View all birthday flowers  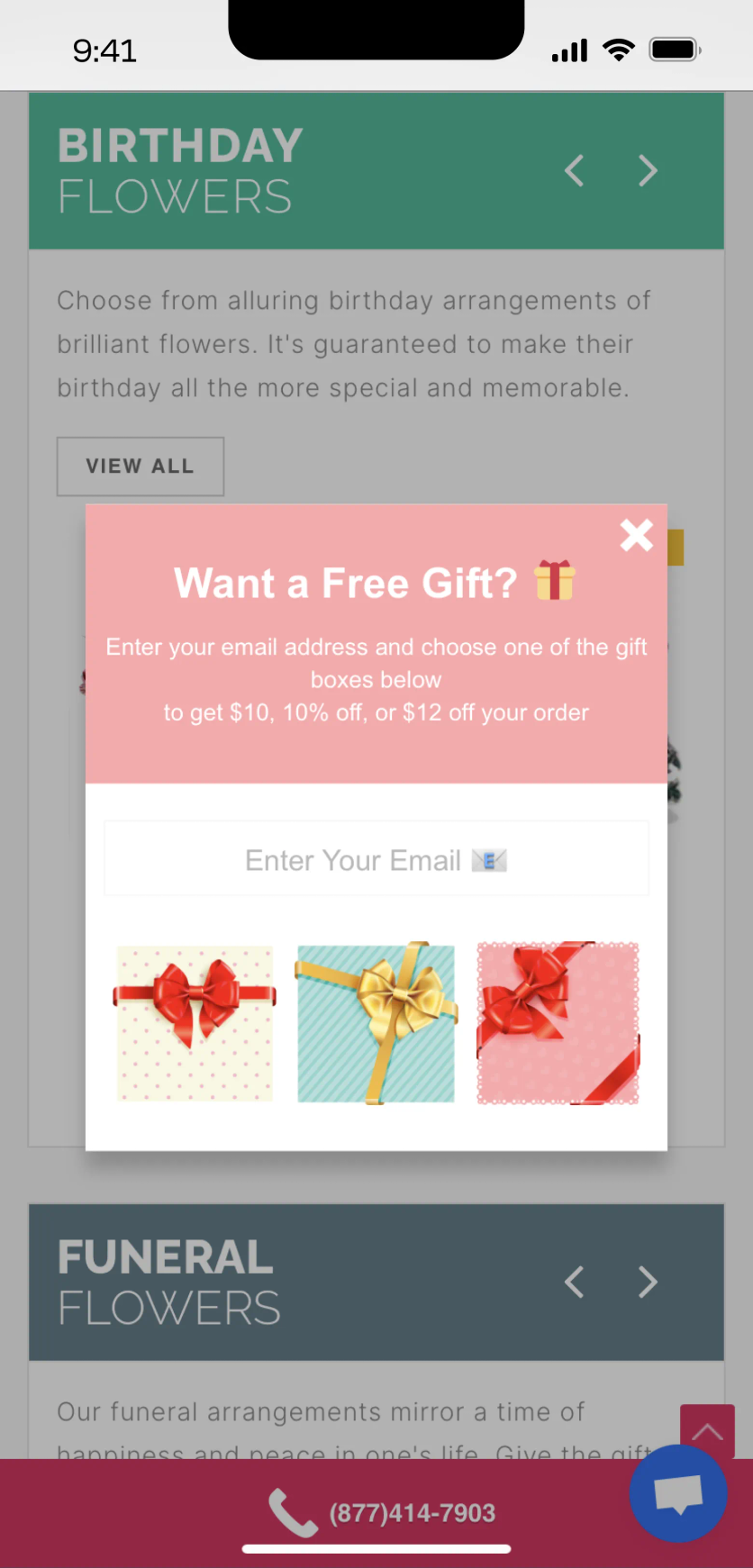141,467
